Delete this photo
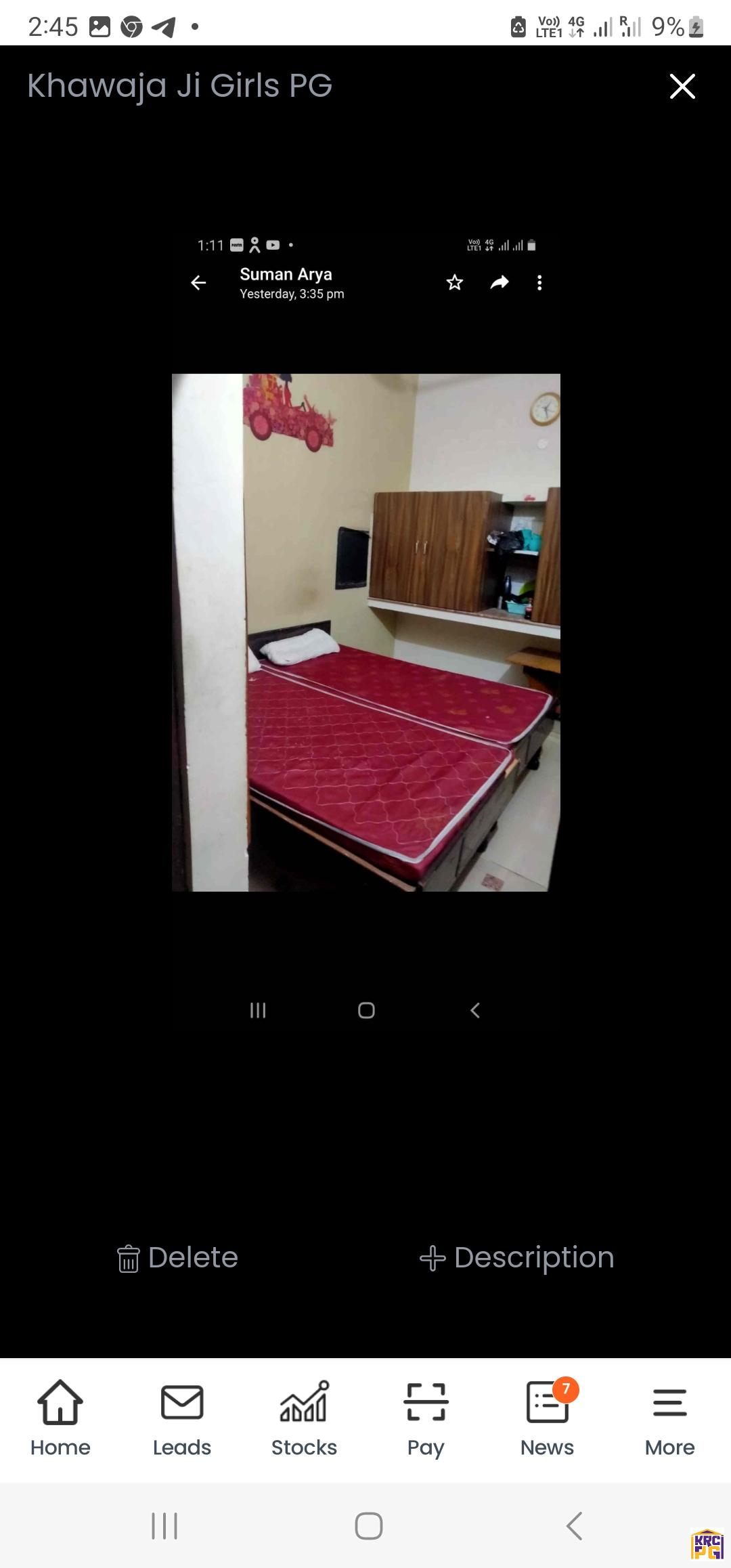The height and width of the screenshot is (1568, 731). [177, 1258]
